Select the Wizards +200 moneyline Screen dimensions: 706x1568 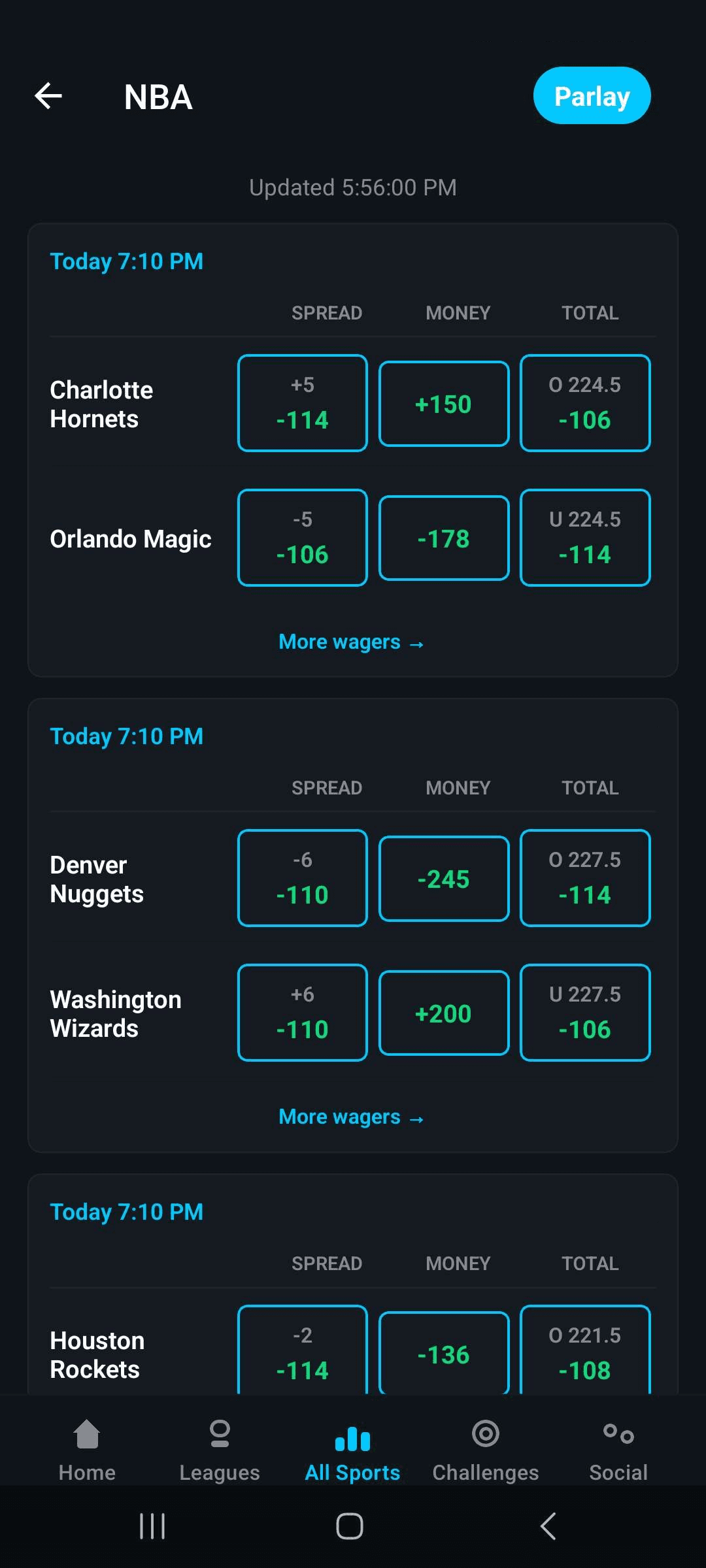coord(443,1012)
